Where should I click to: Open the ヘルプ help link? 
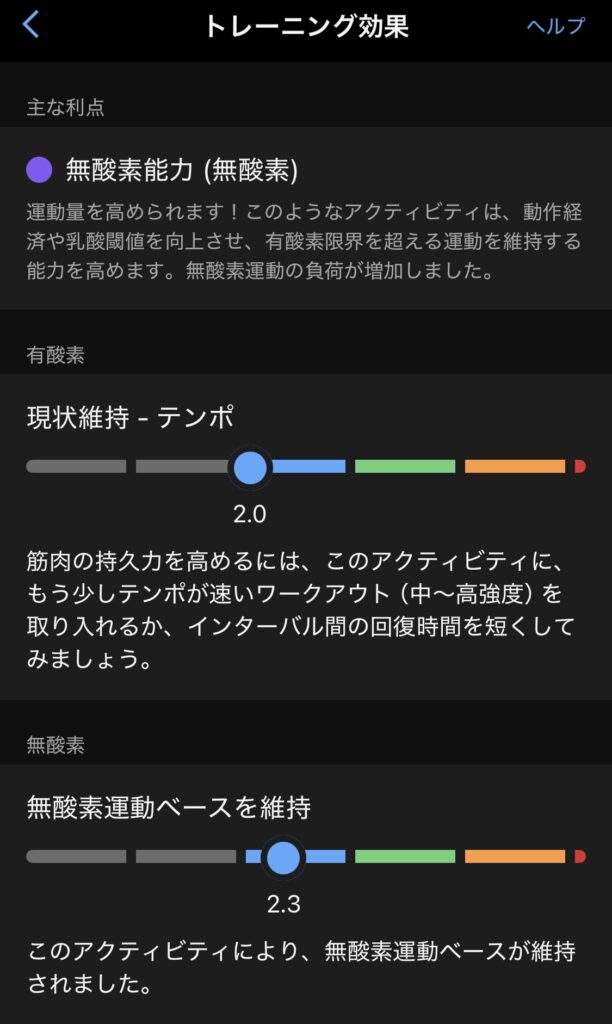(556, 26)
